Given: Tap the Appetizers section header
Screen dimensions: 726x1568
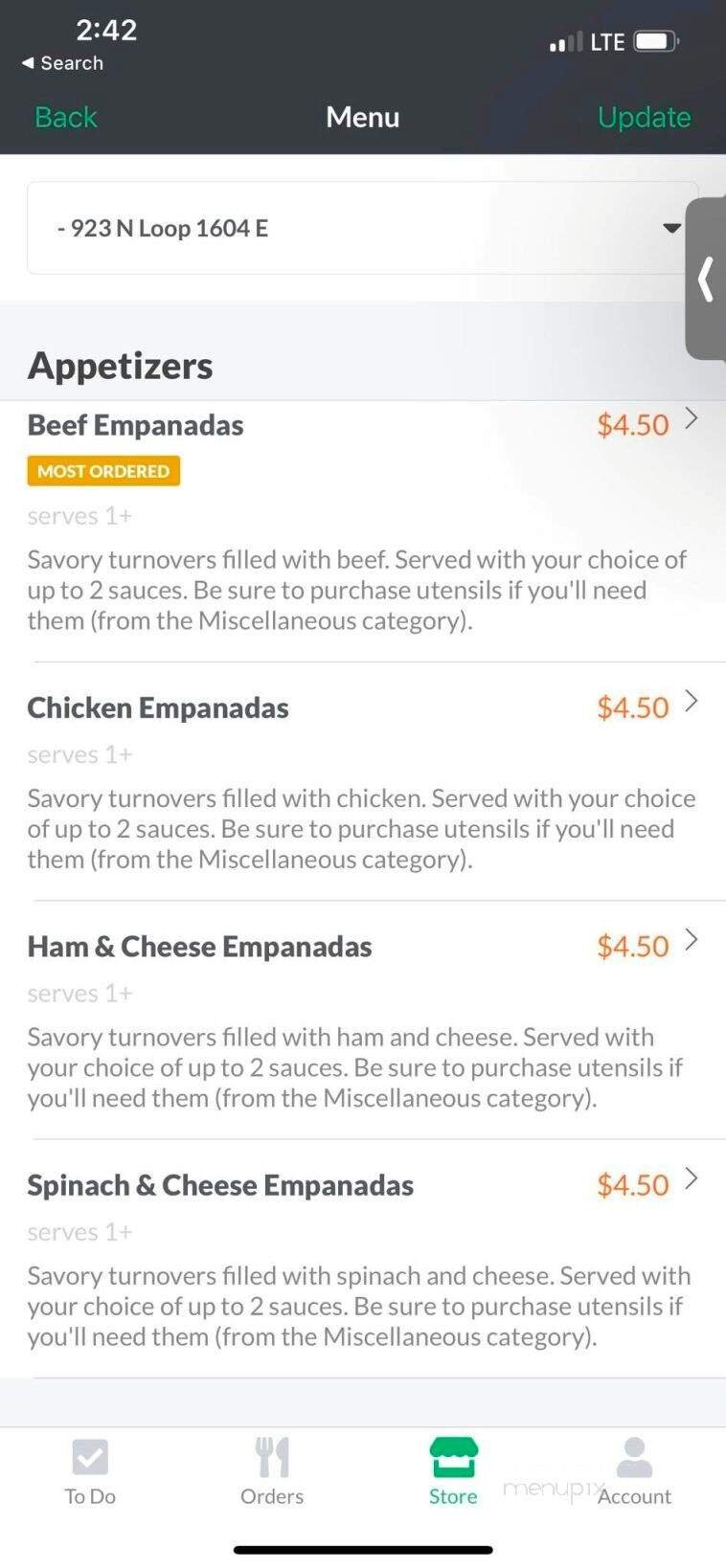Looking at the screenshot, I should pos(120,365).
